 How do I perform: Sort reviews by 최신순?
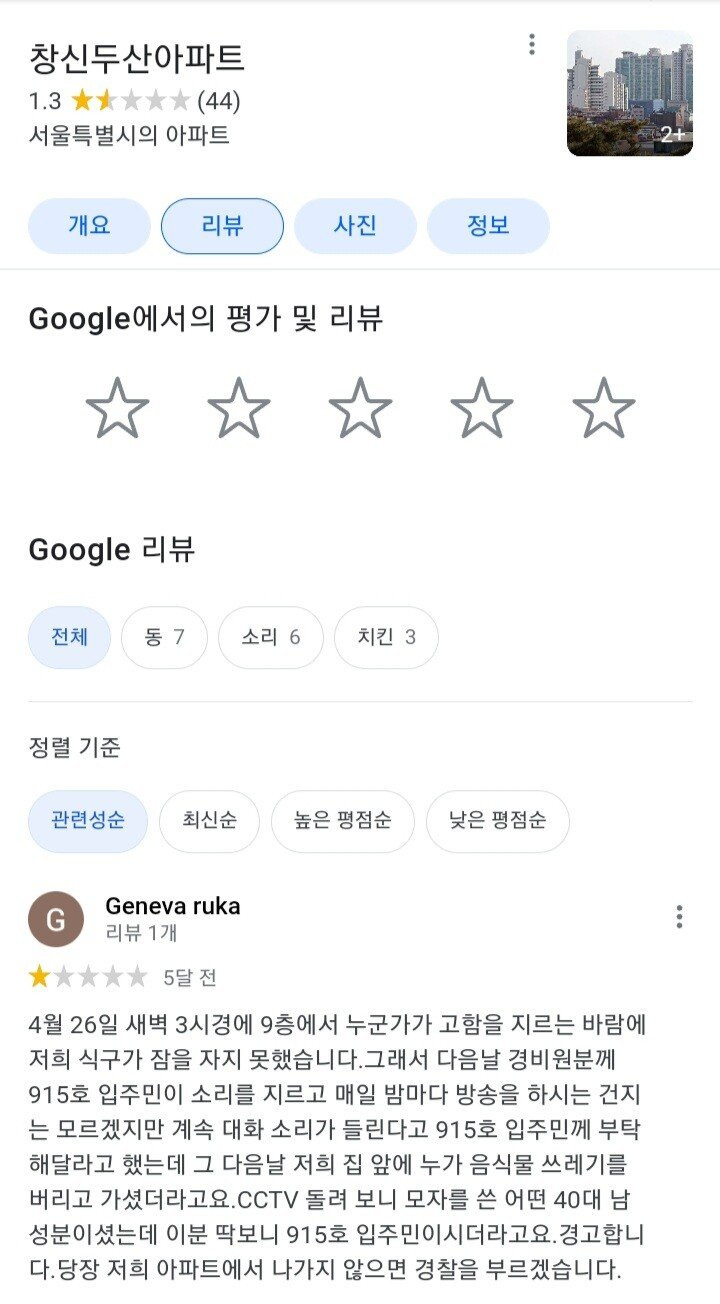[209, 821]
